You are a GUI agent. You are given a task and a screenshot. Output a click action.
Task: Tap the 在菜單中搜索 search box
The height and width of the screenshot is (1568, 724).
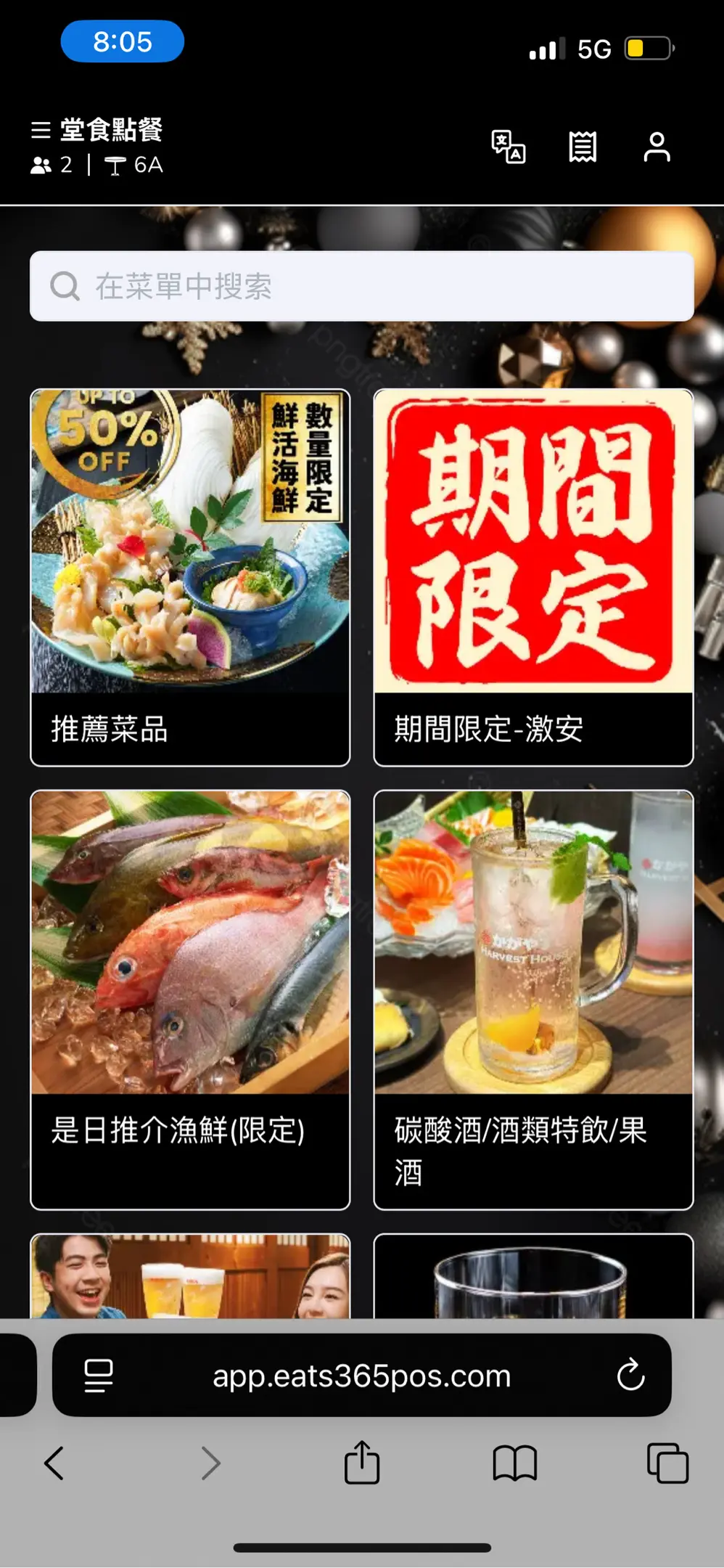(361, 286)
